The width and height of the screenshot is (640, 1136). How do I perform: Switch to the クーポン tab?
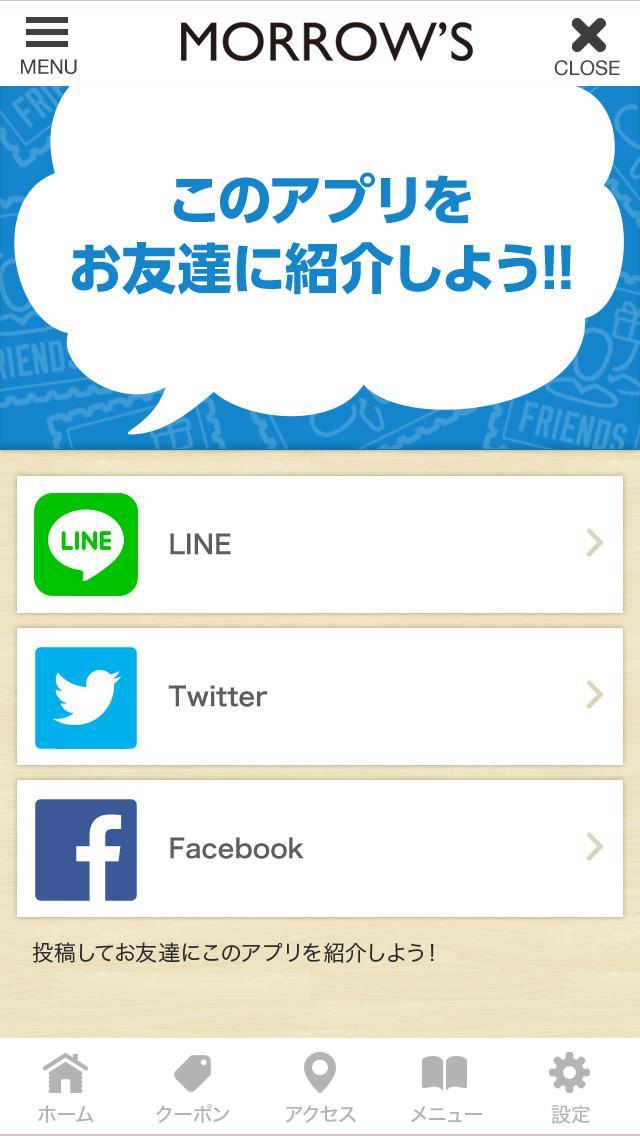tap(192, 1088)
